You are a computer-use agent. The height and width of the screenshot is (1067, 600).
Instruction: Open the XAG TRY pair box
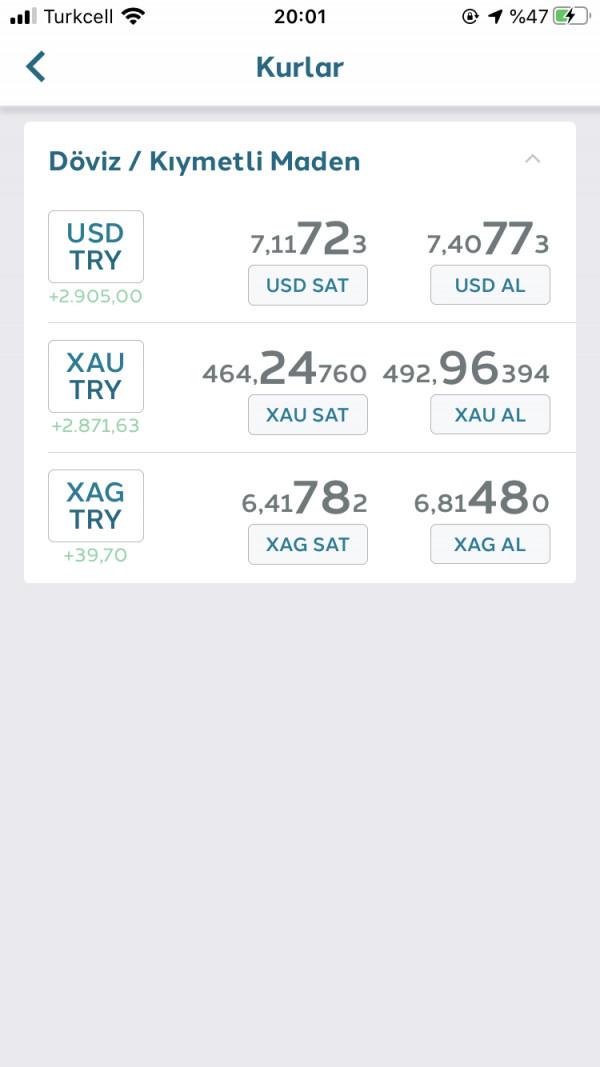(96, 506)
